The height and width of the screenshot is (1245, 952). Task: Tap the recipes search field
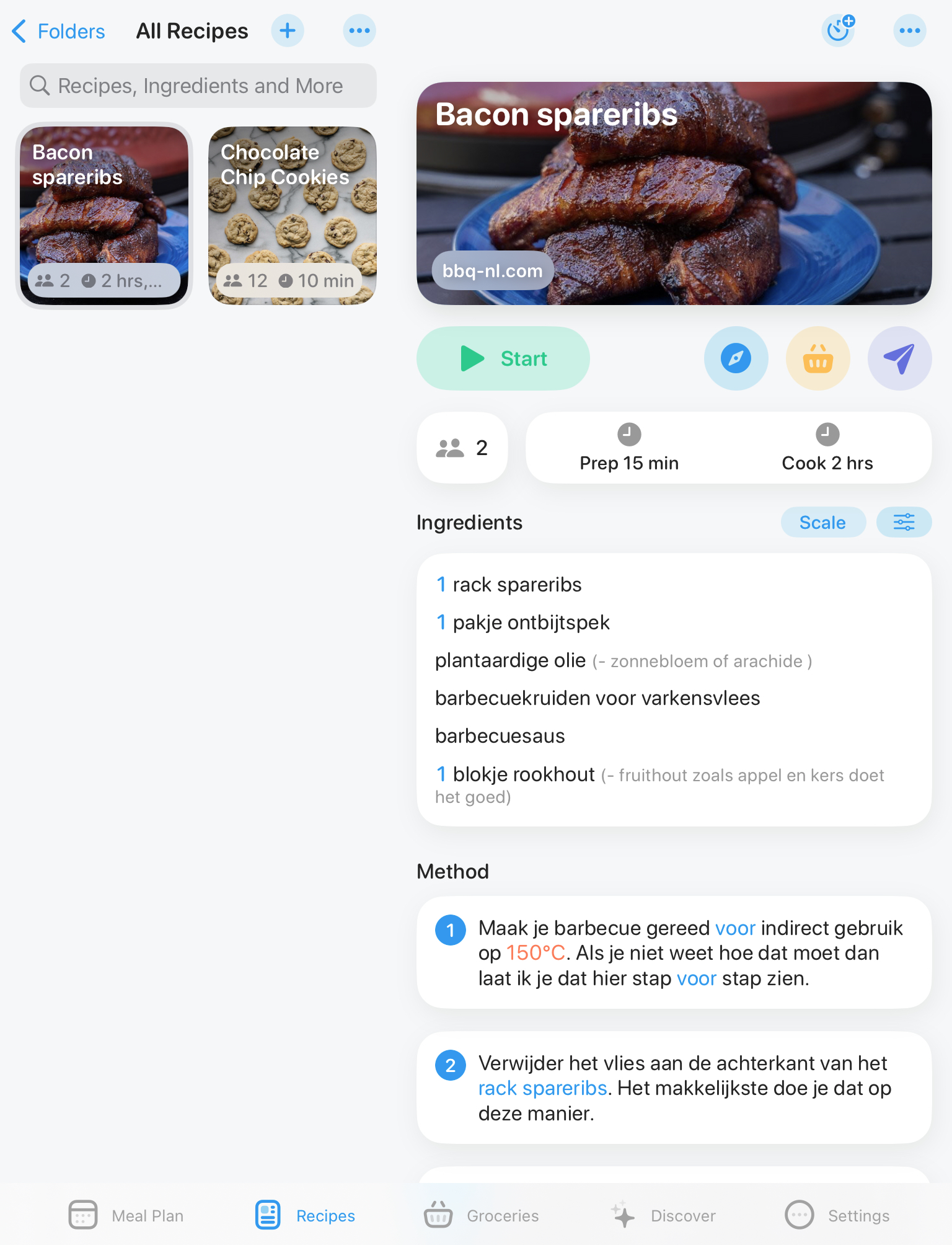(198, 86)
